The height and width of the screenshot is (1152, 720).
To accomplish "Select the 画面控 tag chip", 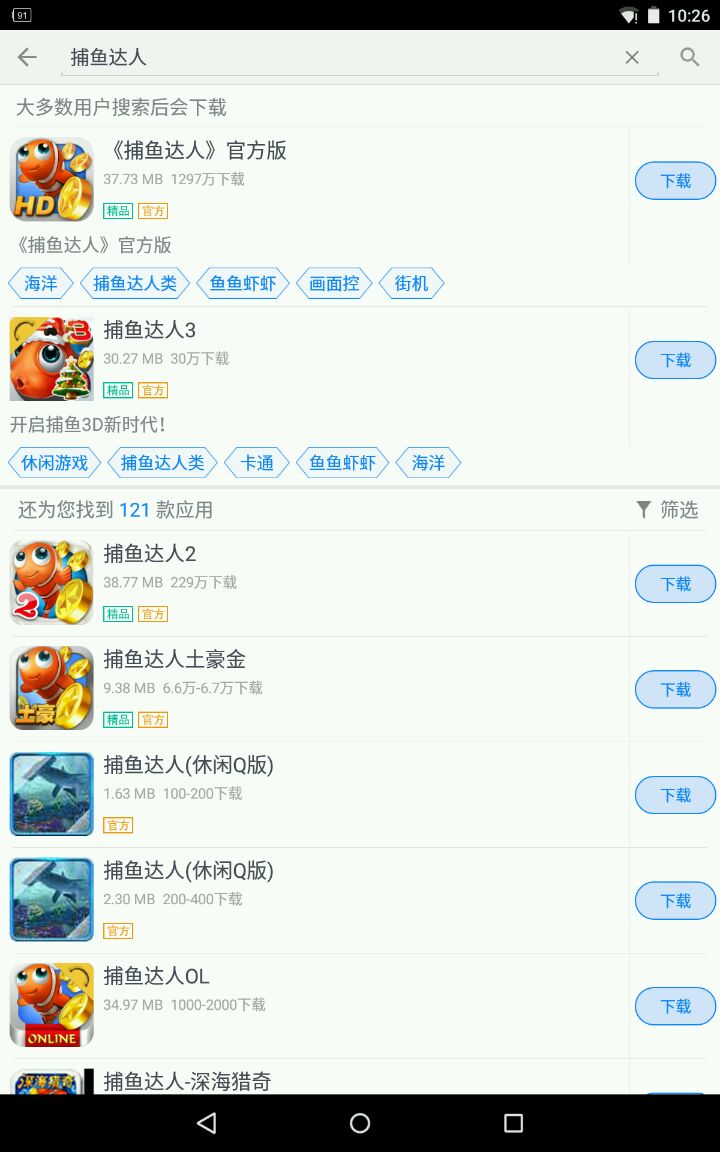I will pyautogui.click(x=334, y=284).
